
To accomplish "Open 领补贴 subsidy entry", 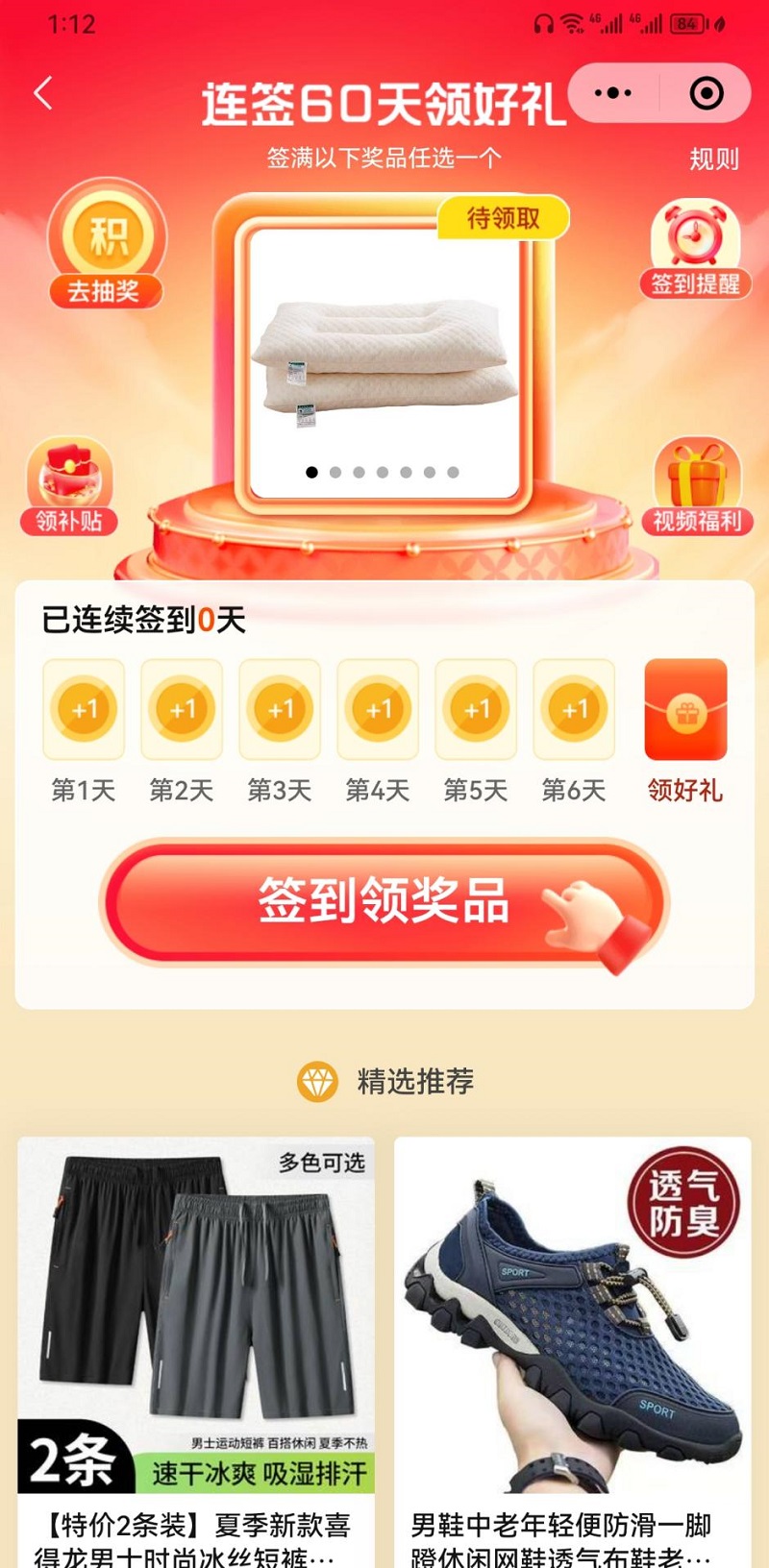I will pos(69,487).
